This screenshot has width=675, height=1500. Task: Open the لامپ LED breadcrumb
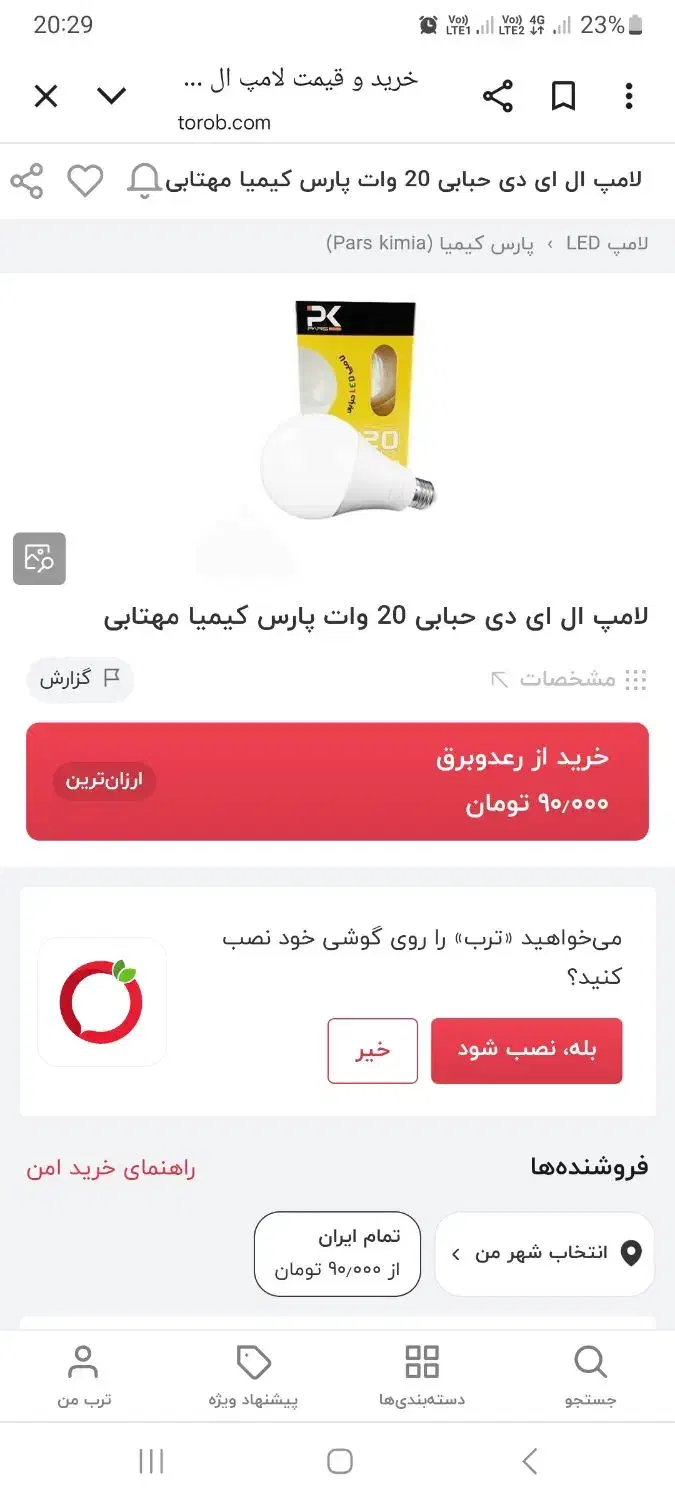(x=607, y=244)
